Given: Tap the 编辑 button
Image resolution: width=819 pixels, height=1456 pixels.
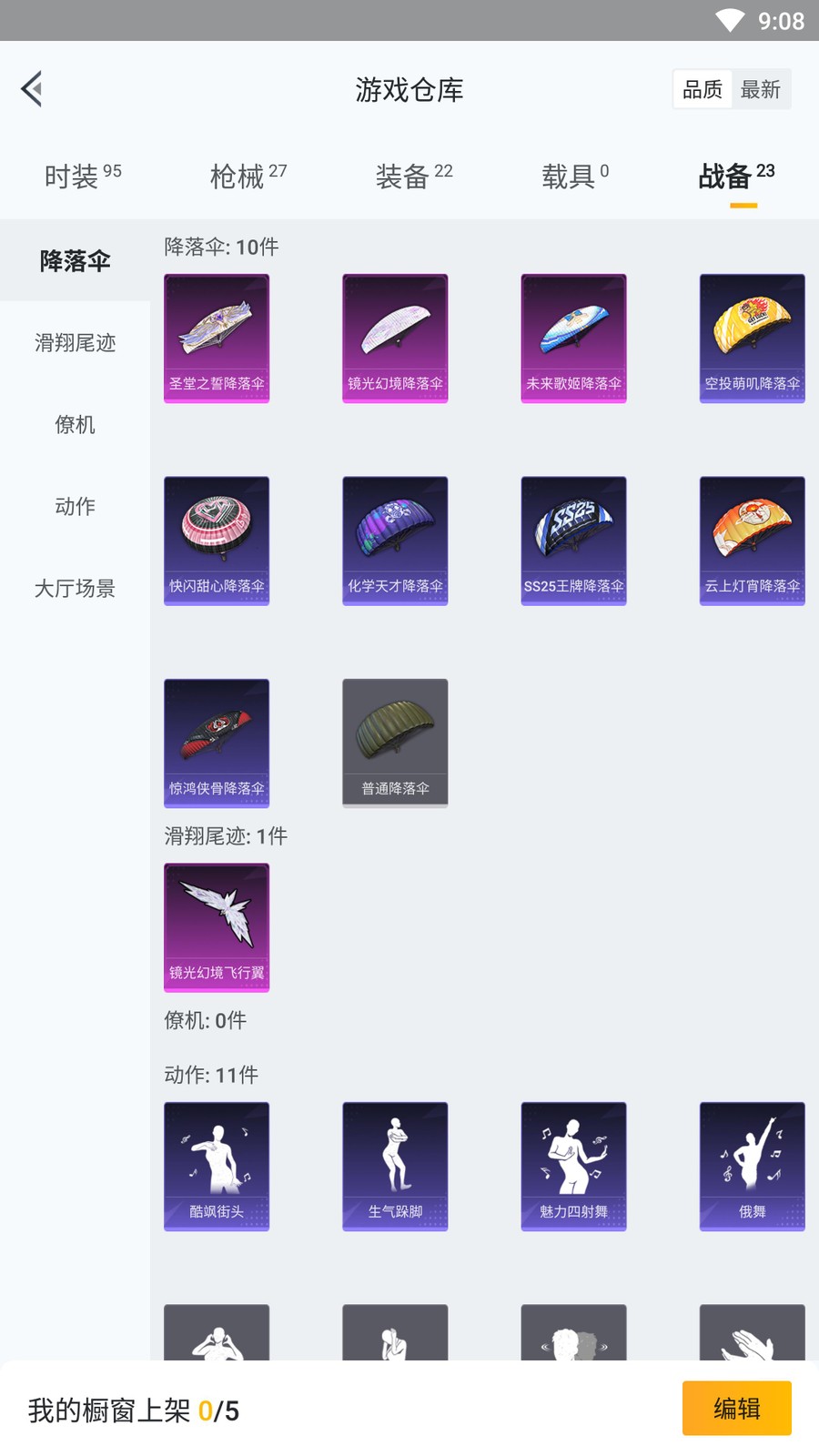Looking at the screenshot, I should point(736,1409).
